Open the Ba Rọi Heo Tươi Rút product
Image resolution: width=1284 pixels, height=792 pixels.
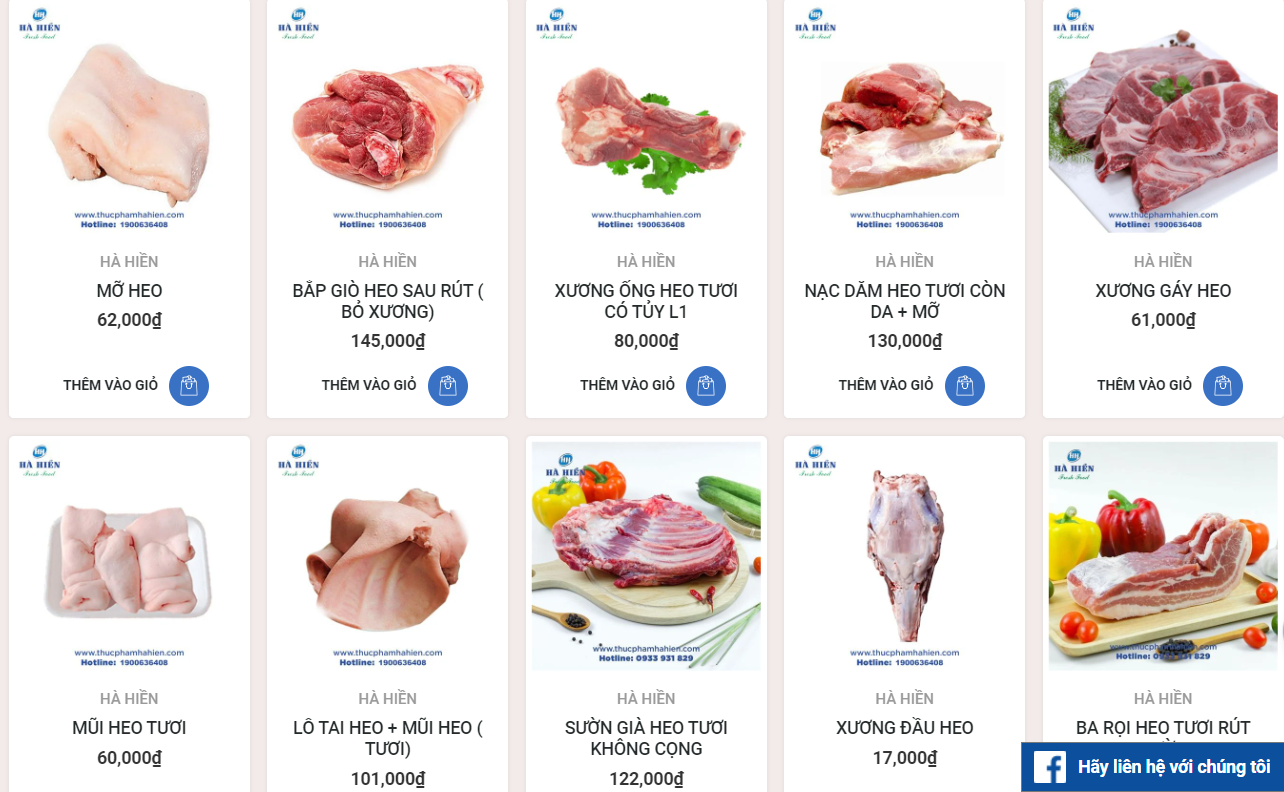click(1163, 556)
